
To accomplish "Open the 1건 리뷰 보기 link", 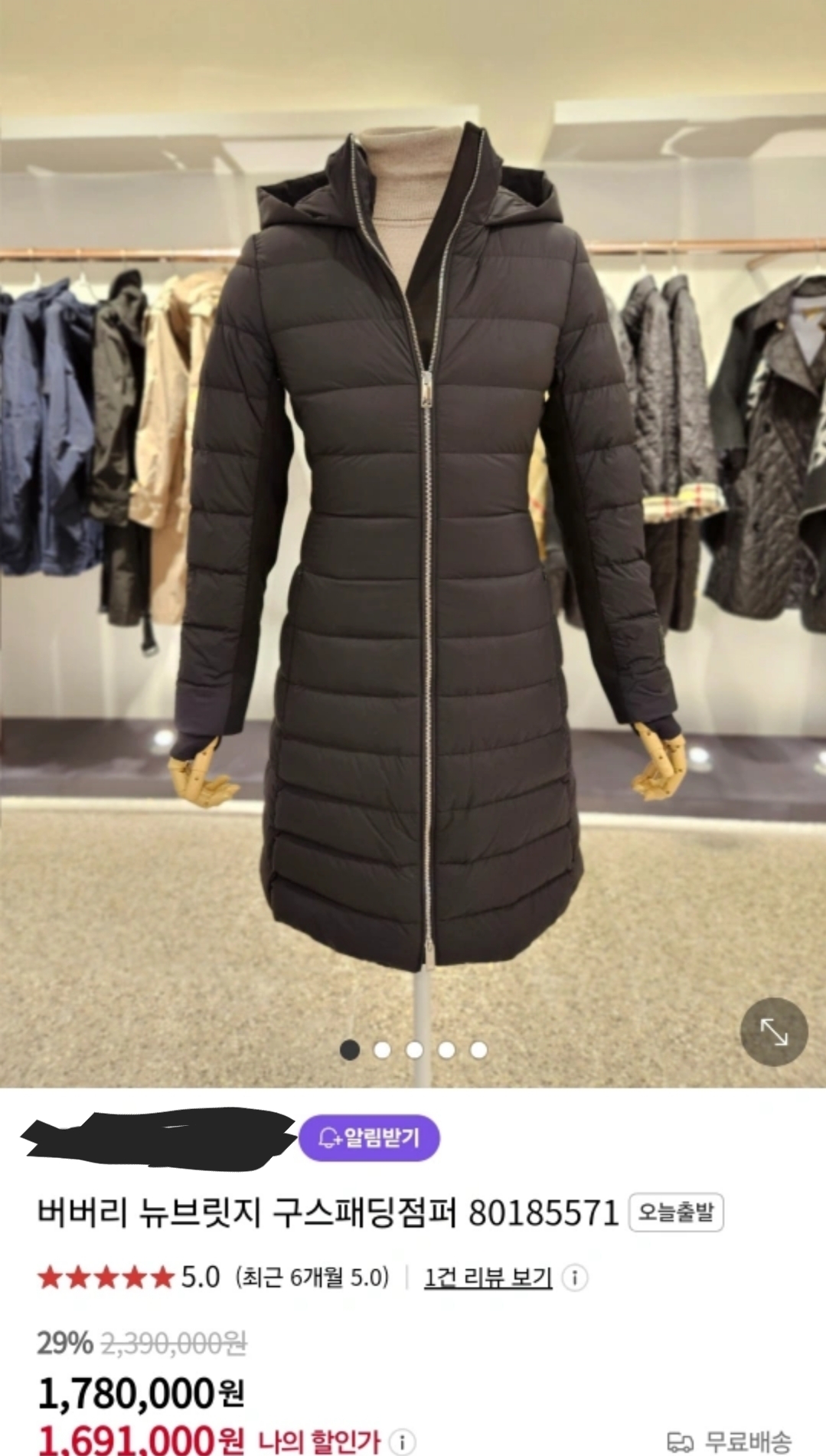I will coord(488,1277).
